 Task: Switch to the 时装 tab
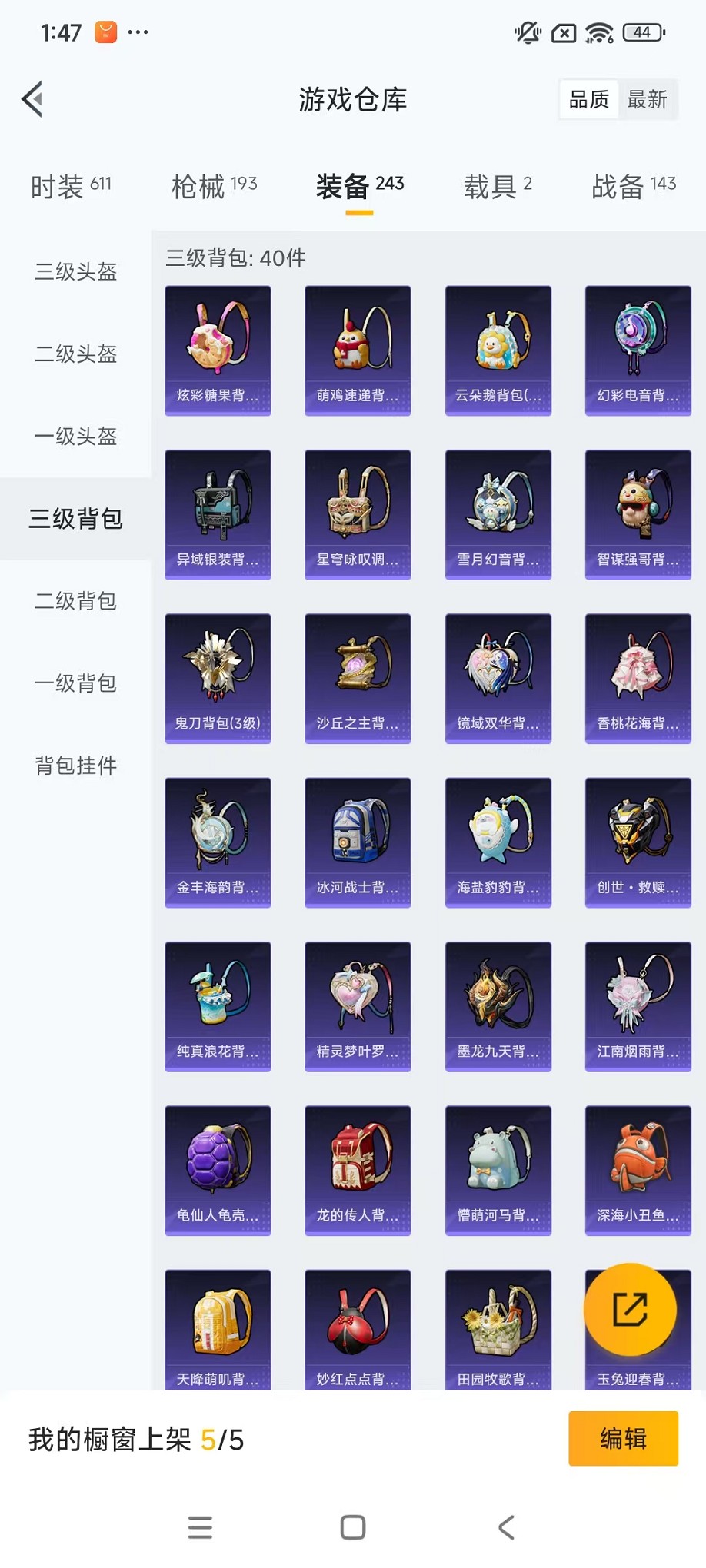pos(70,186)
